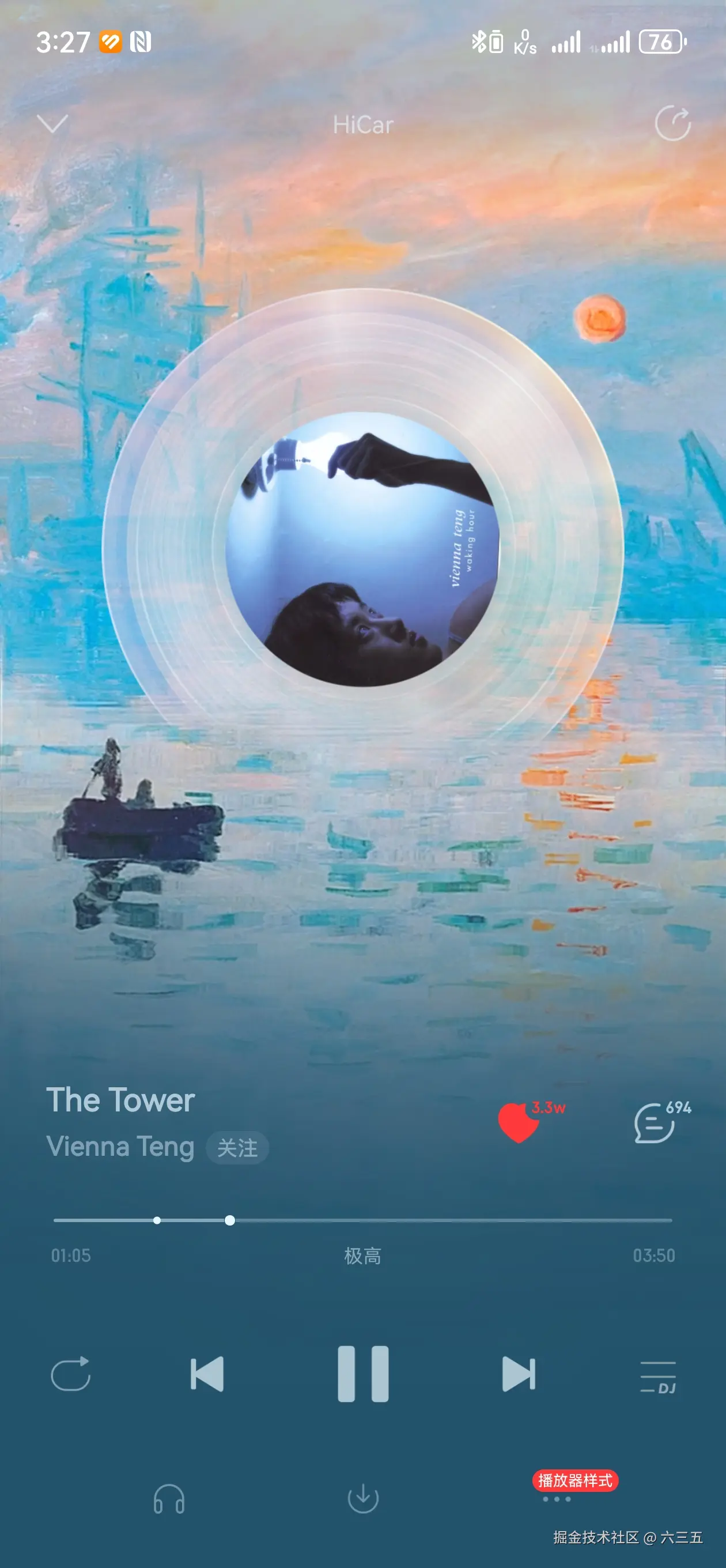Open the more options three dots
The height and width of the screenshot is (1568, 726).
pos(557,1499)
